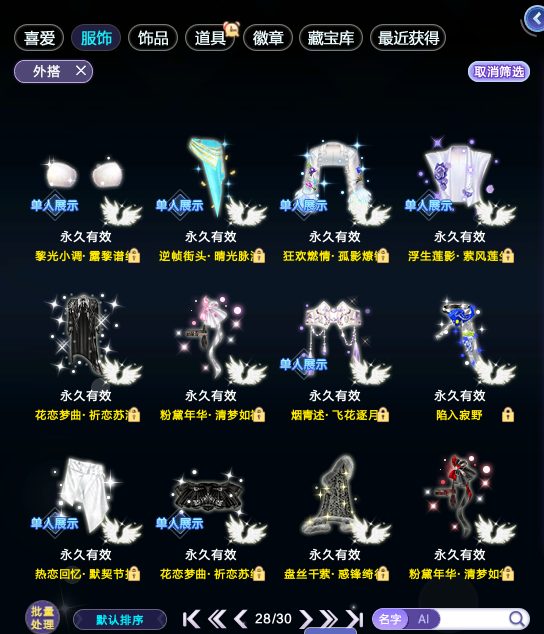Image resolution: width=544 pixels, height=634 pixels.
Task: Switch to the 徽章 tab
Action: (268, 38)
